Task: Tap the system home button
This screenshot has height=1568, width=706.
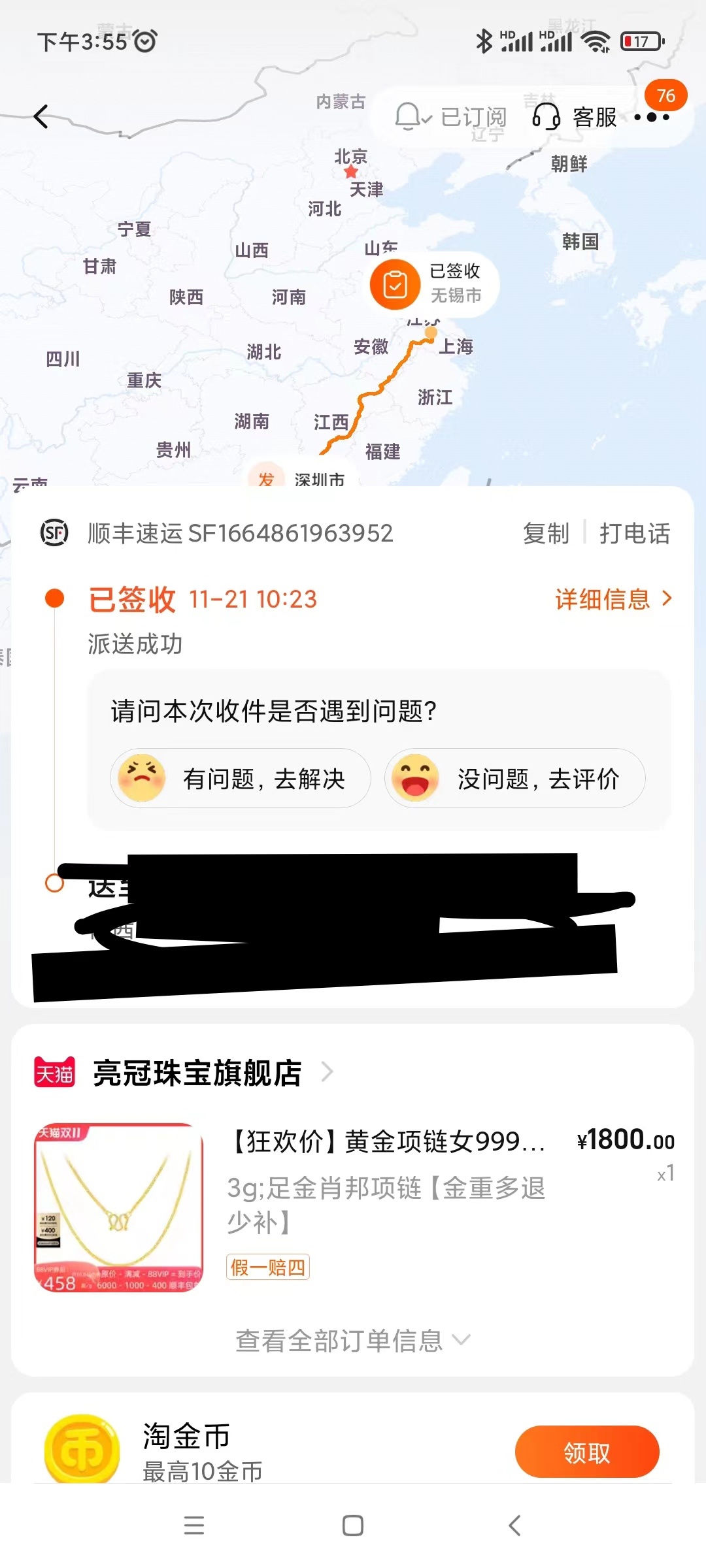Action: click(x=353, y=1526)
